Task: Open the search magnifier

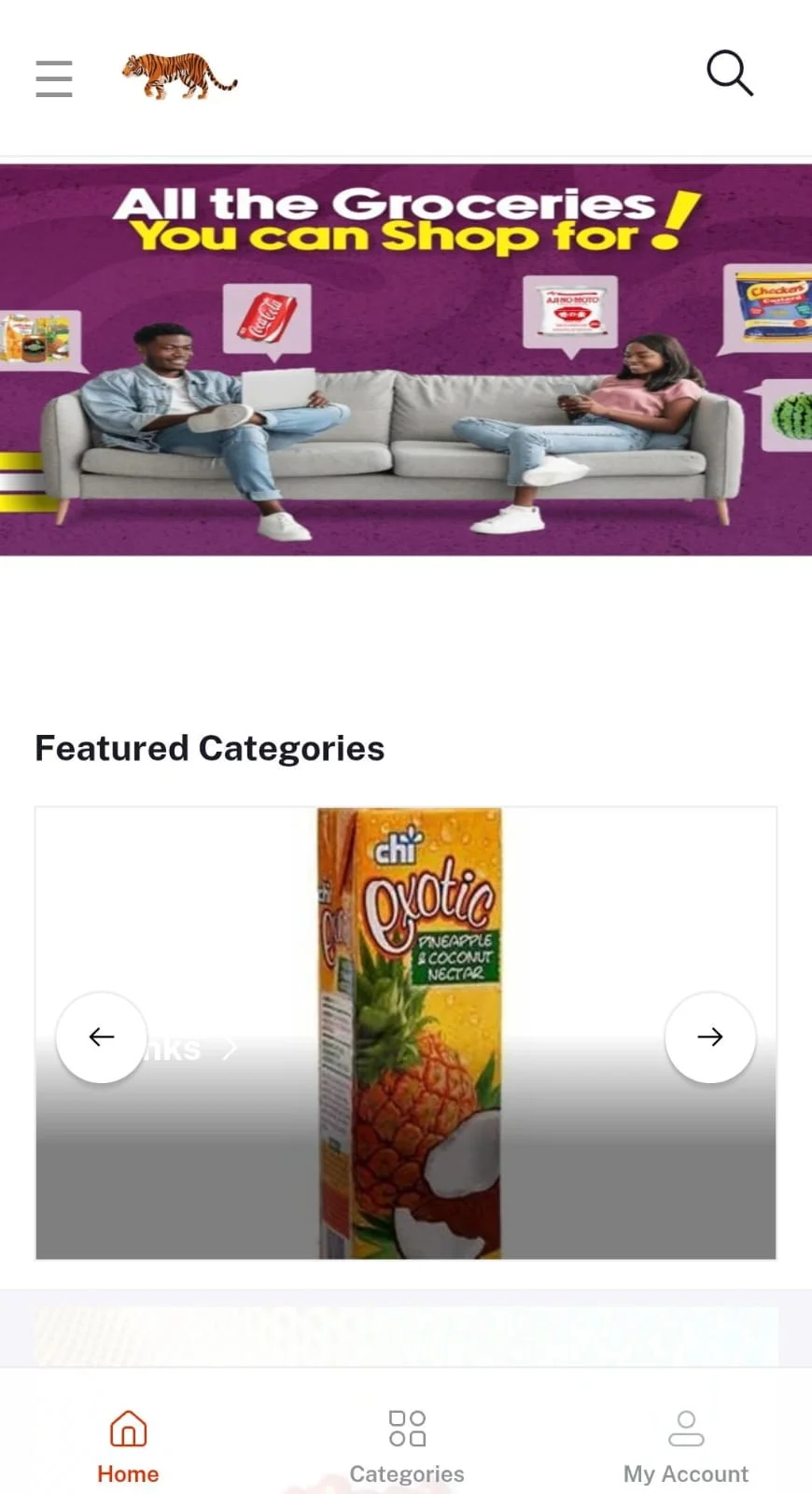Action: [729, 73]
